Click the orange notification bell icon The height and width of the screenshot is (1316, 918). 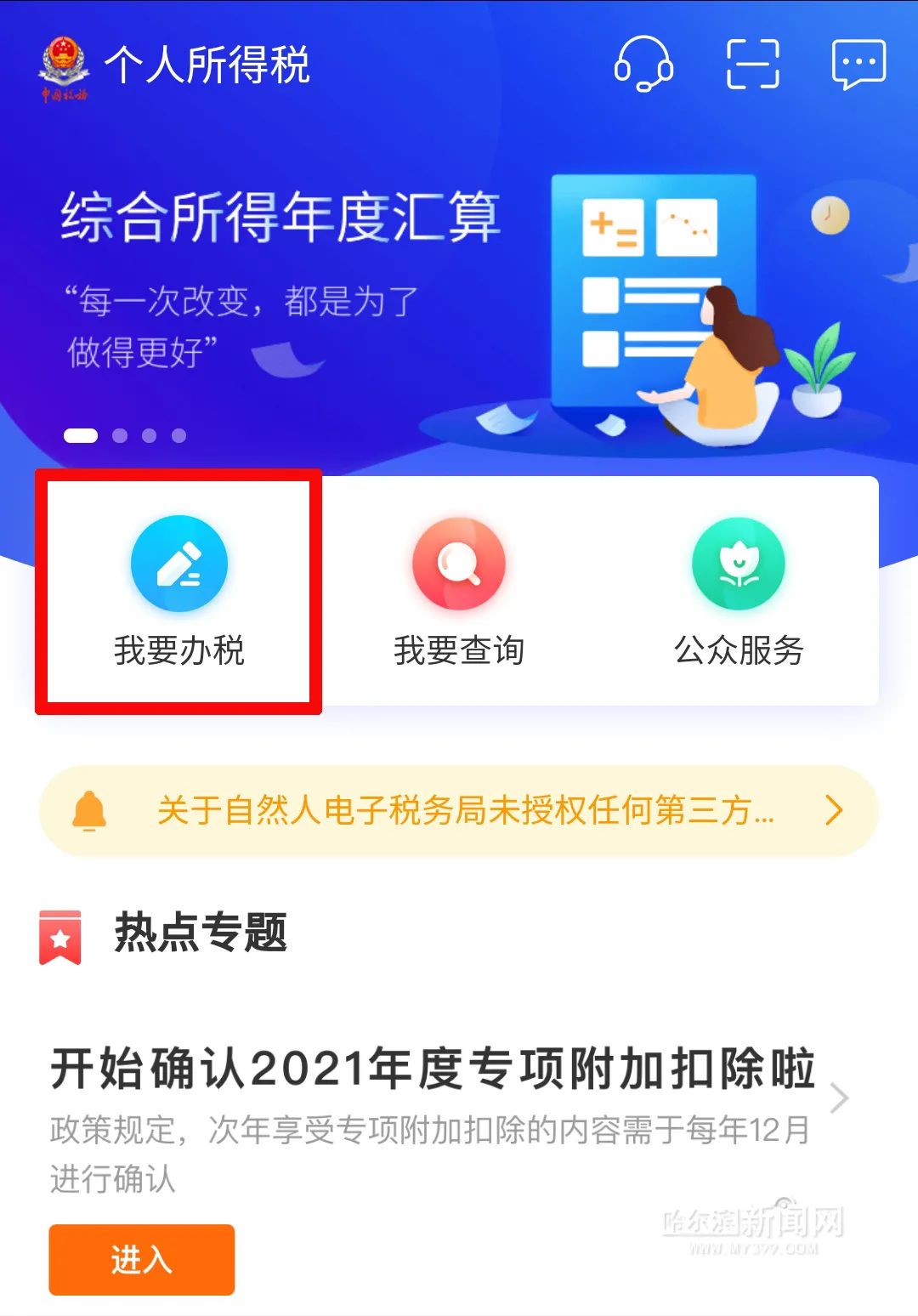coord(88,810)
